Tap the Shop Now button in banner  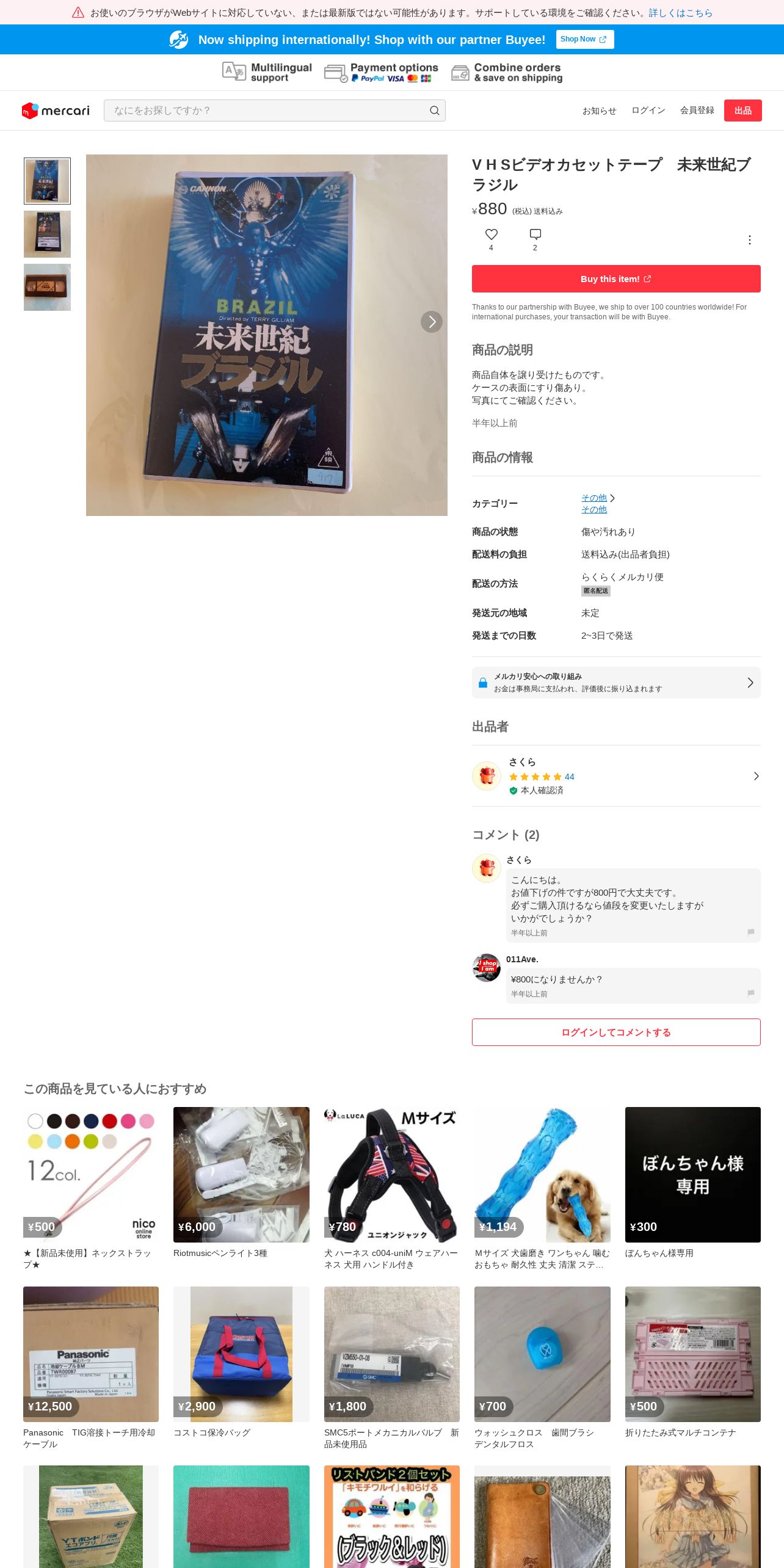pyautogui.click(x=584, y=39)
